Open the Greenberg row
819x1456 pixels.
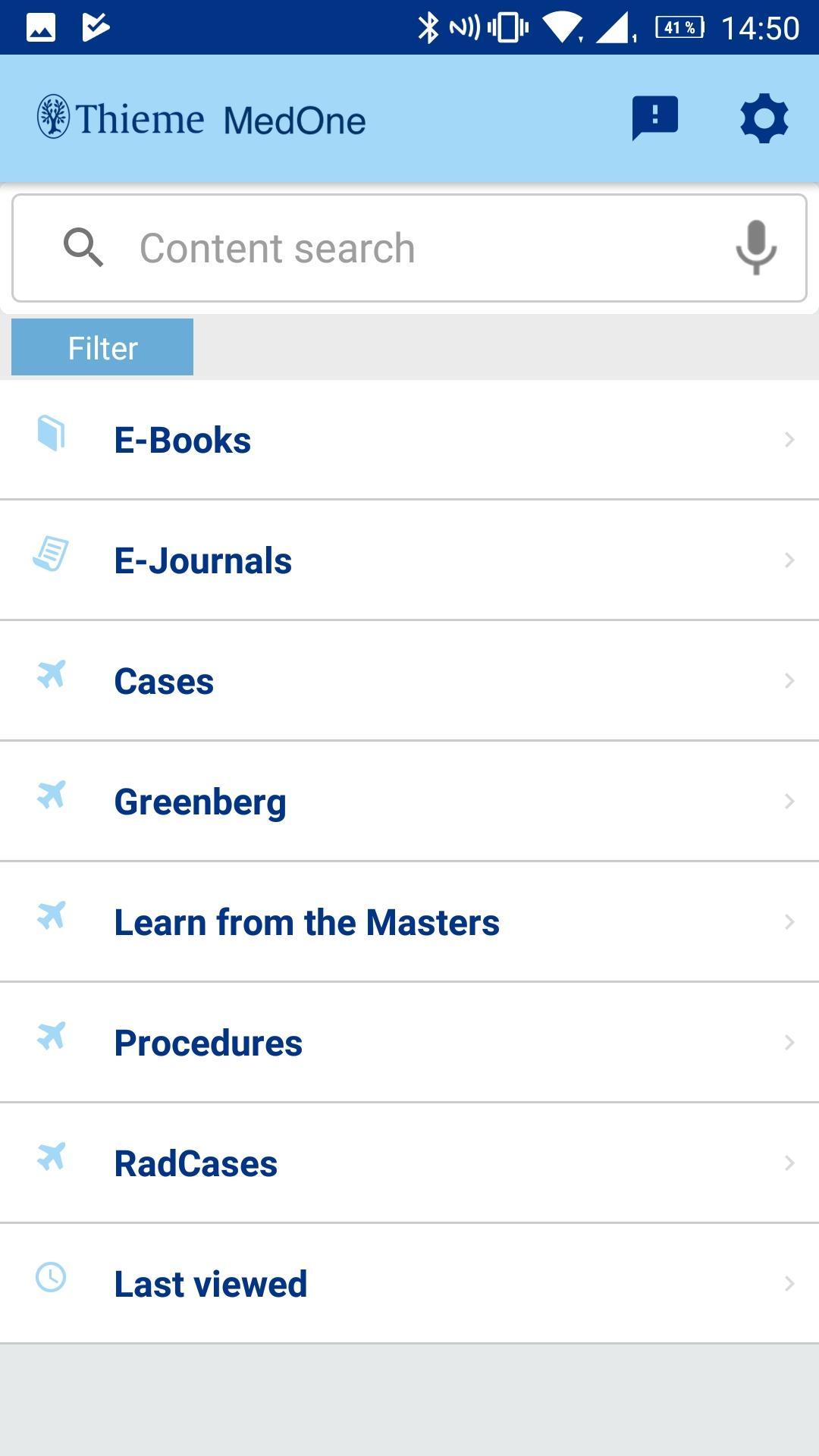[x=409, y=802]
